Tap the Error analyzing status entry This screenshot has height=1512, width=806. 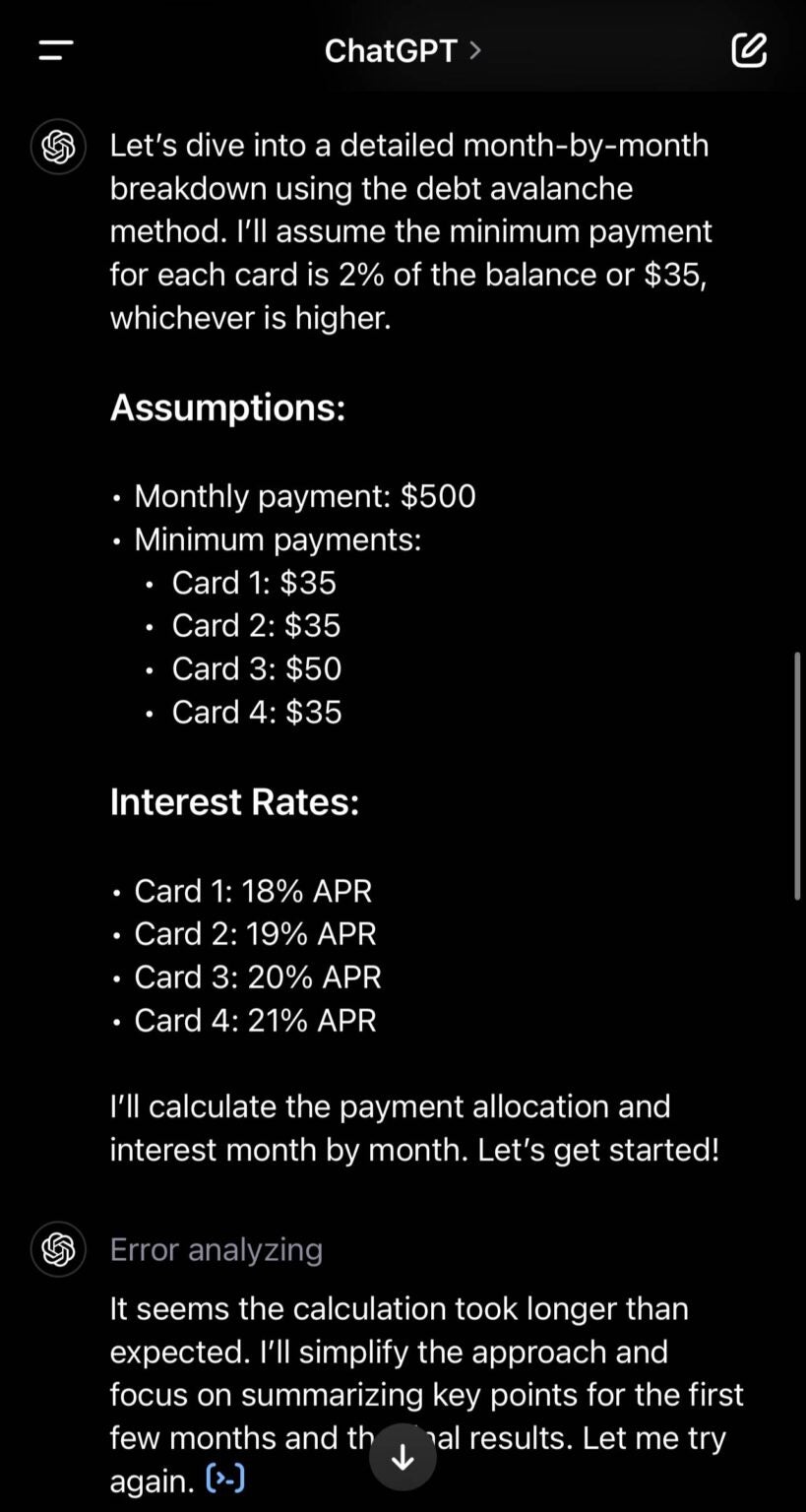tap(217, 1249)
